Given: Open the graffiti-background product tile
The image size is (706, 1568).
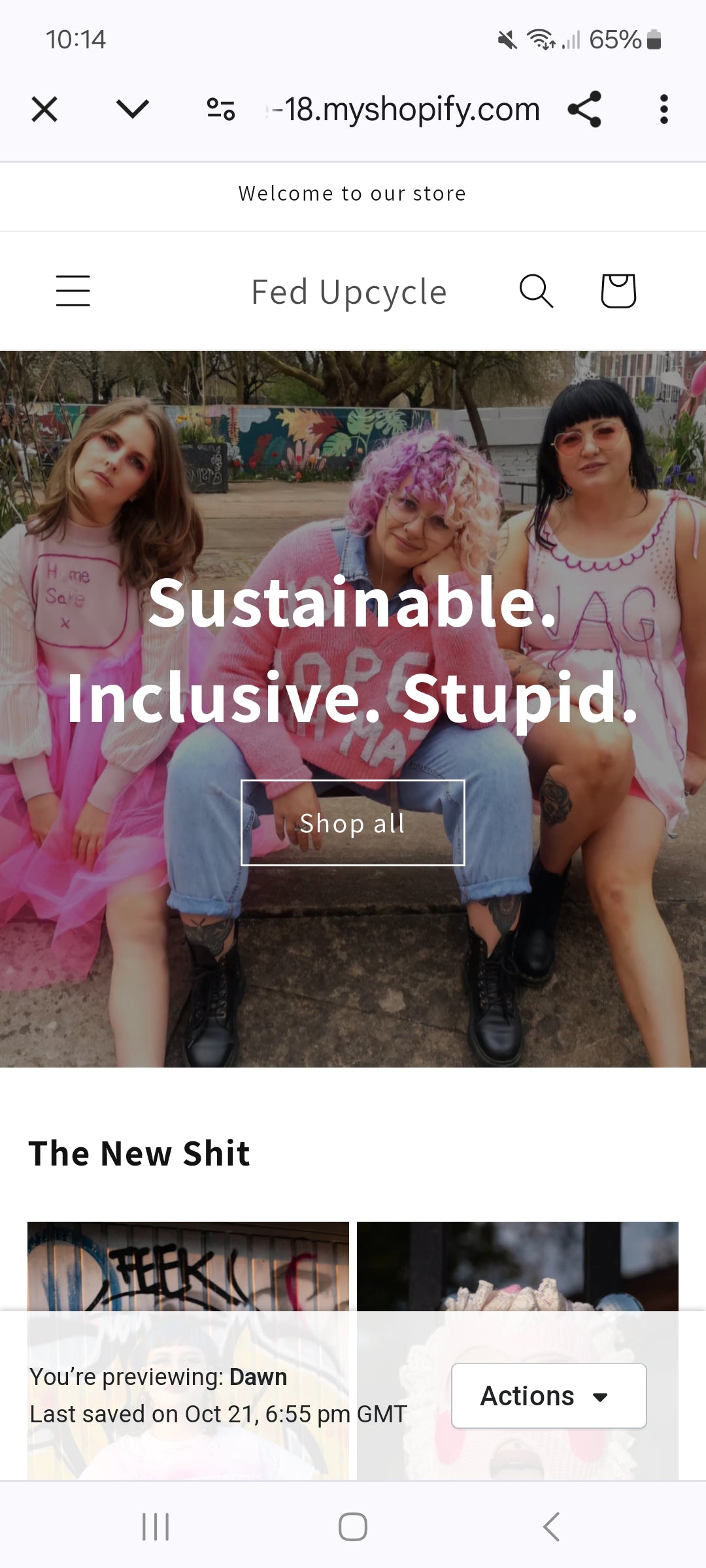Looking at the screenshot, I should (x=188, y=1267).
